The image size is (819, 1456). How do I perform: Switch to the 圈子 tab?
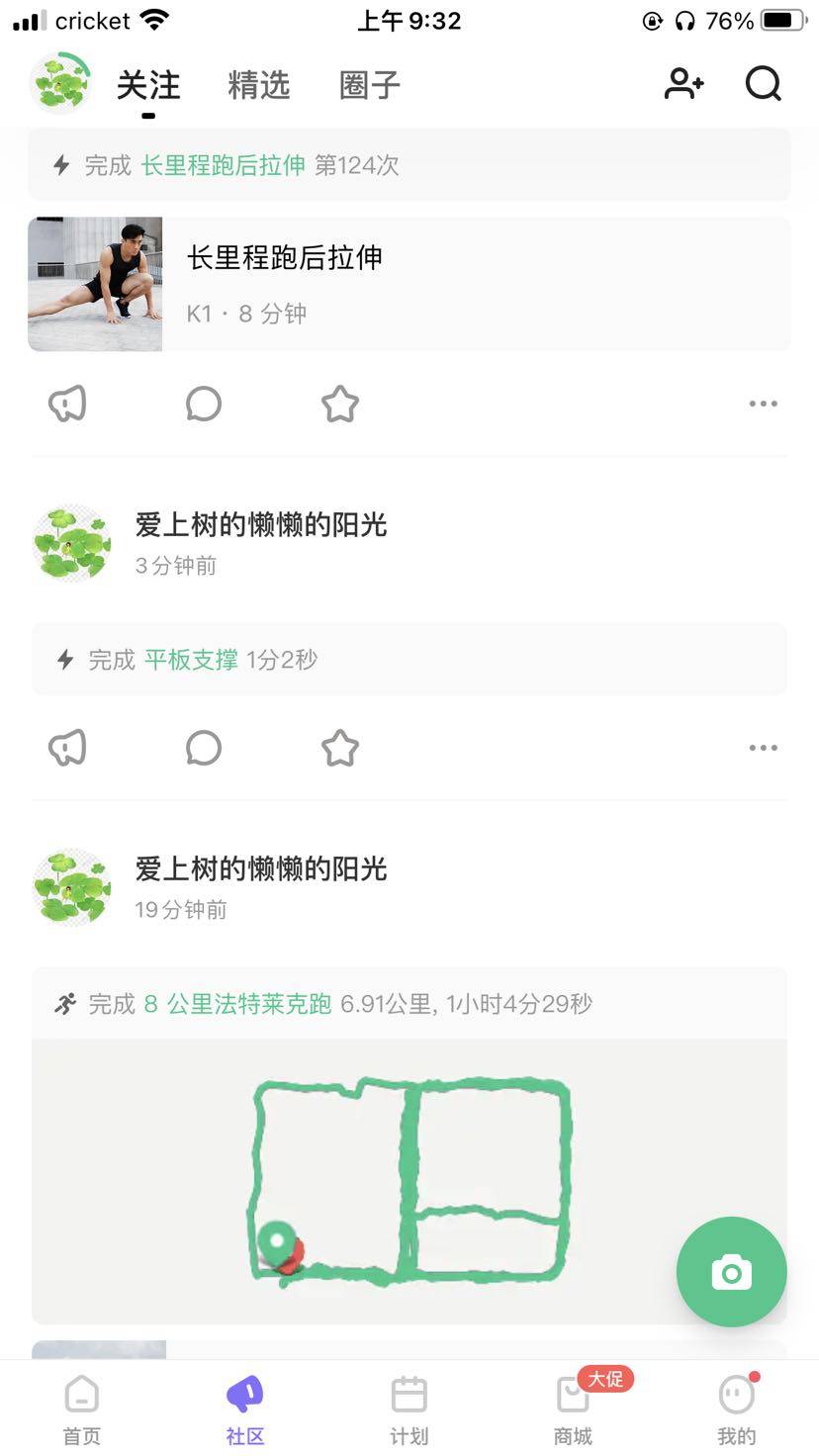[x=369, y=85]
